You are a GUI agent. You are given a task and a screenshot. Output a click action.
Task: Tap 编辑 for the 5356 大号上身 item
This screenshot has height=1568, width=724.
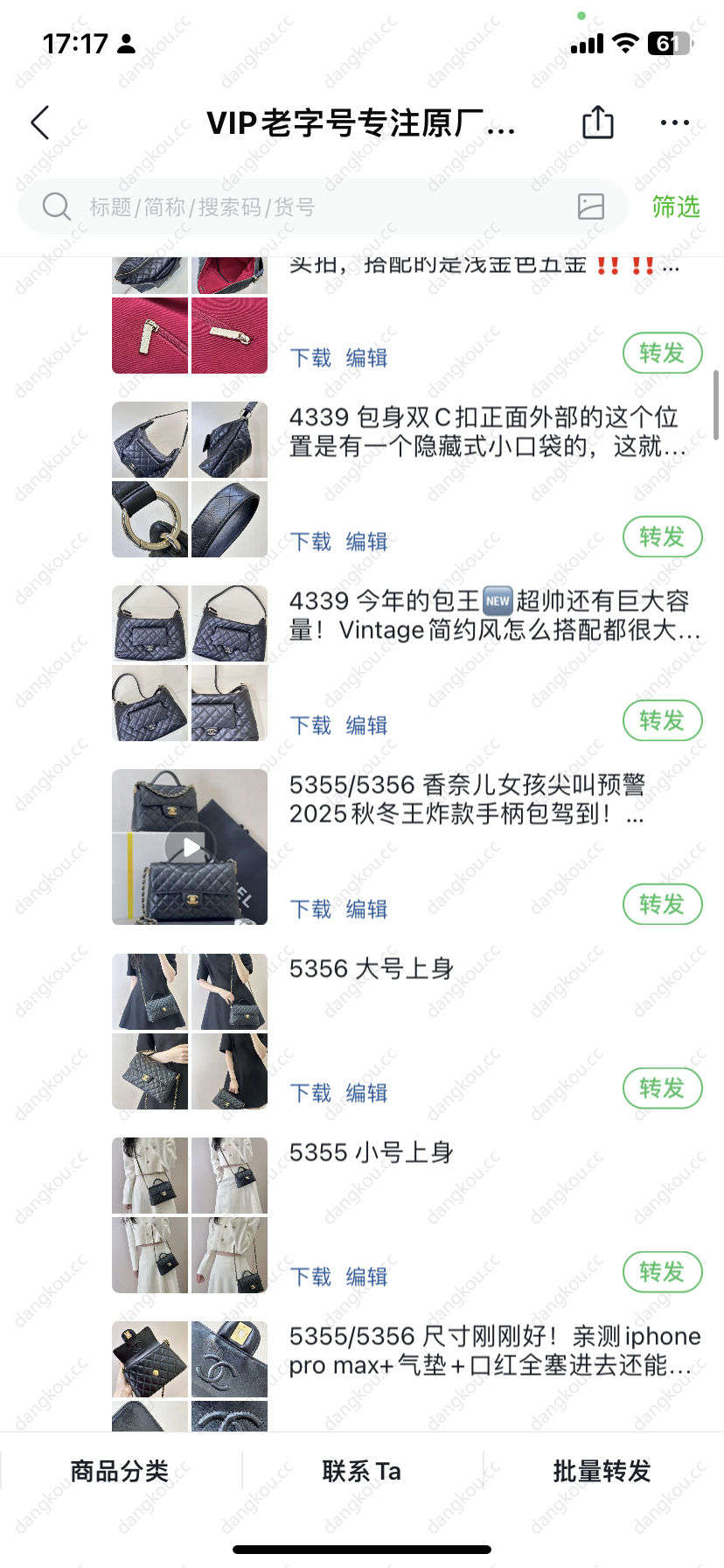[x=366, y=1093]
